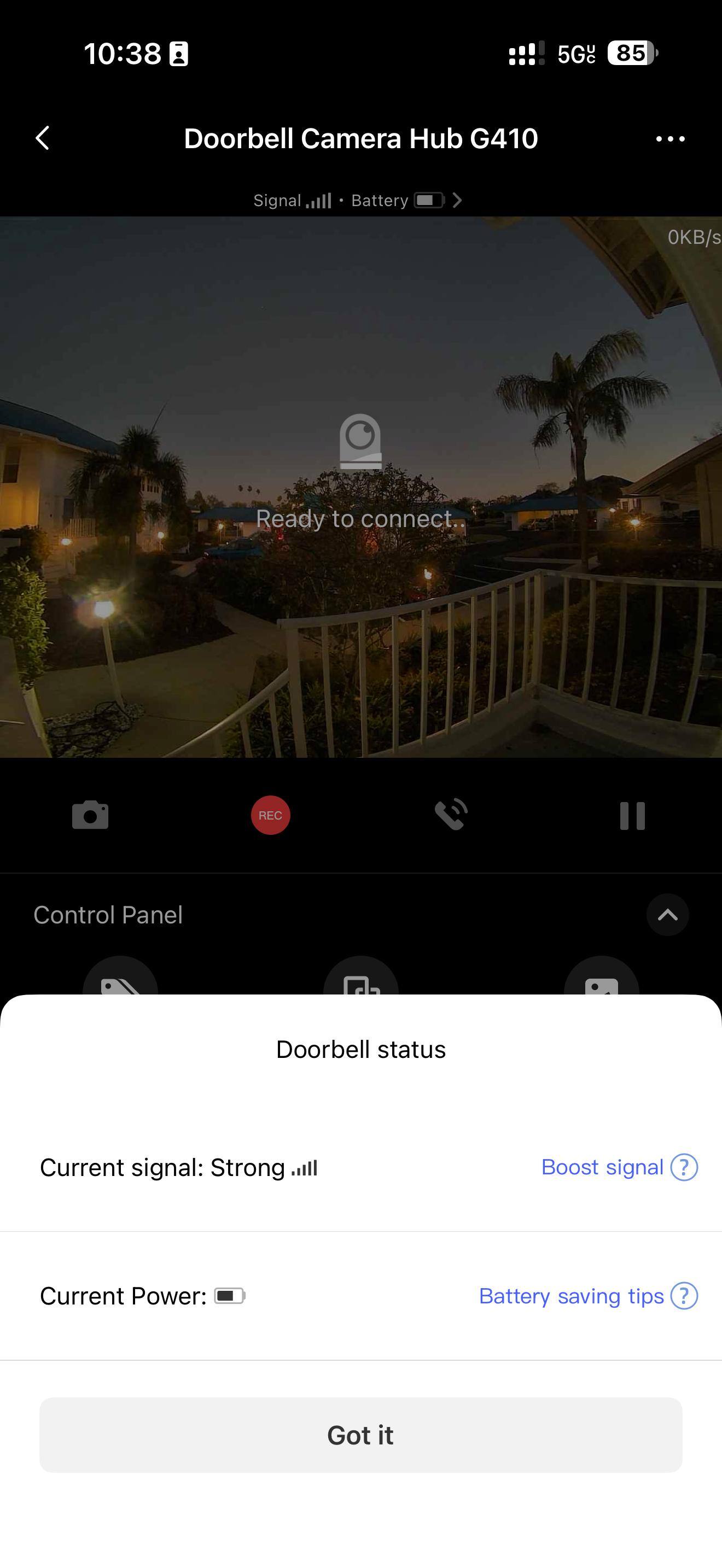Start recording with the REC button
Screen dimensions: 722x1568
[271, 816]
